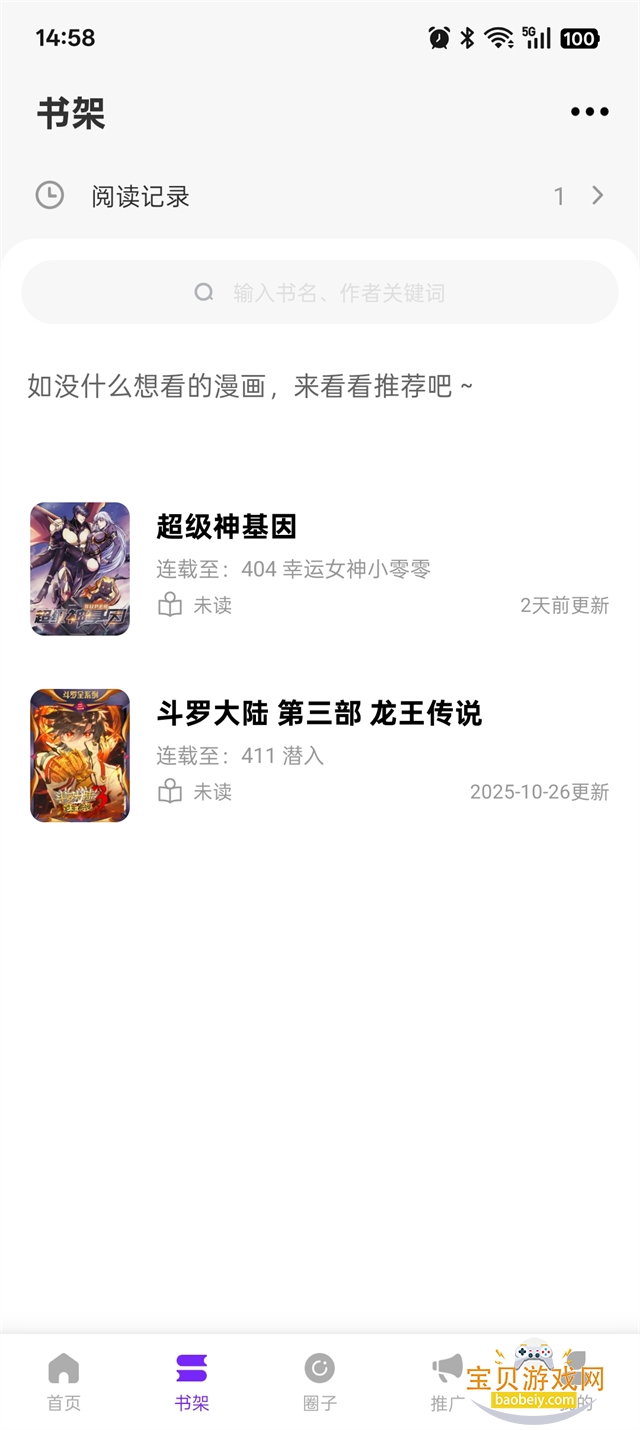This screenshot has height=1430, width=640.
Task: Open the 阅读记录 reading history row
Action: pyautogui.click(x=320, y=196)
